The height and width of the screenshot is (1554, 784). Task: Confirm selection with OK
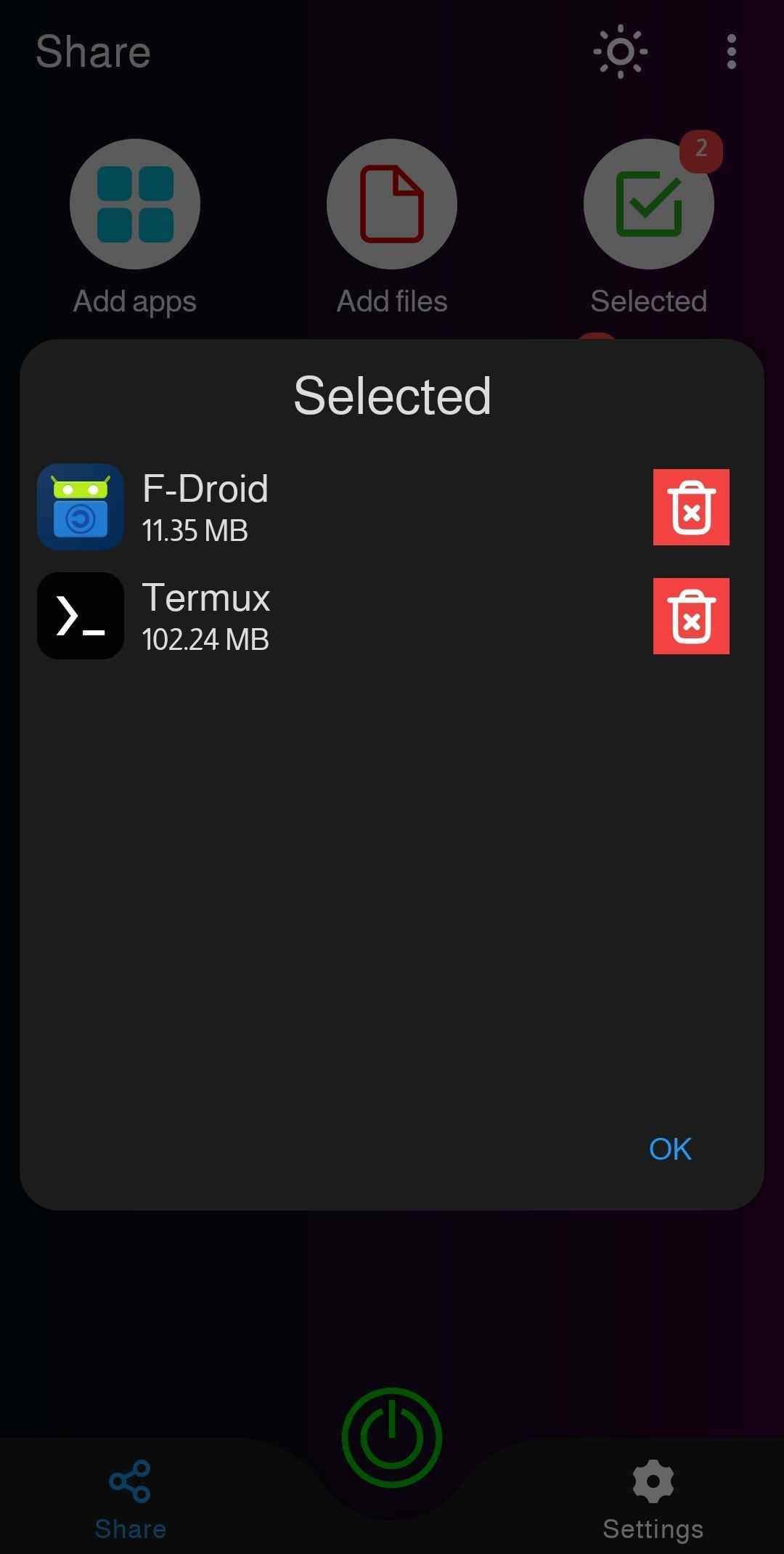coord(669,1147)
